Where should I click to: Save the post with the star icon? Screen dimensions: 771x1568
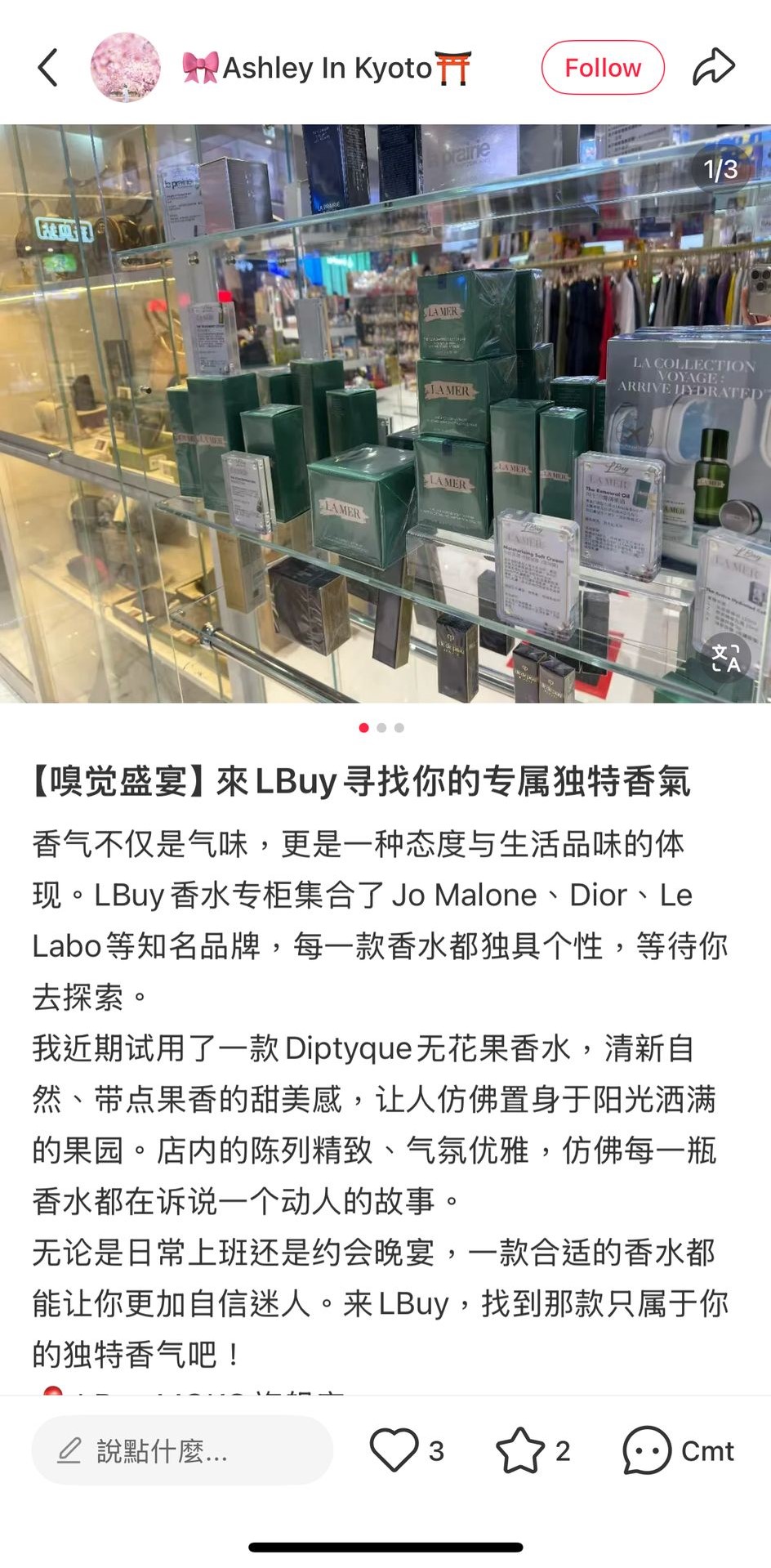coord(520,1450)
